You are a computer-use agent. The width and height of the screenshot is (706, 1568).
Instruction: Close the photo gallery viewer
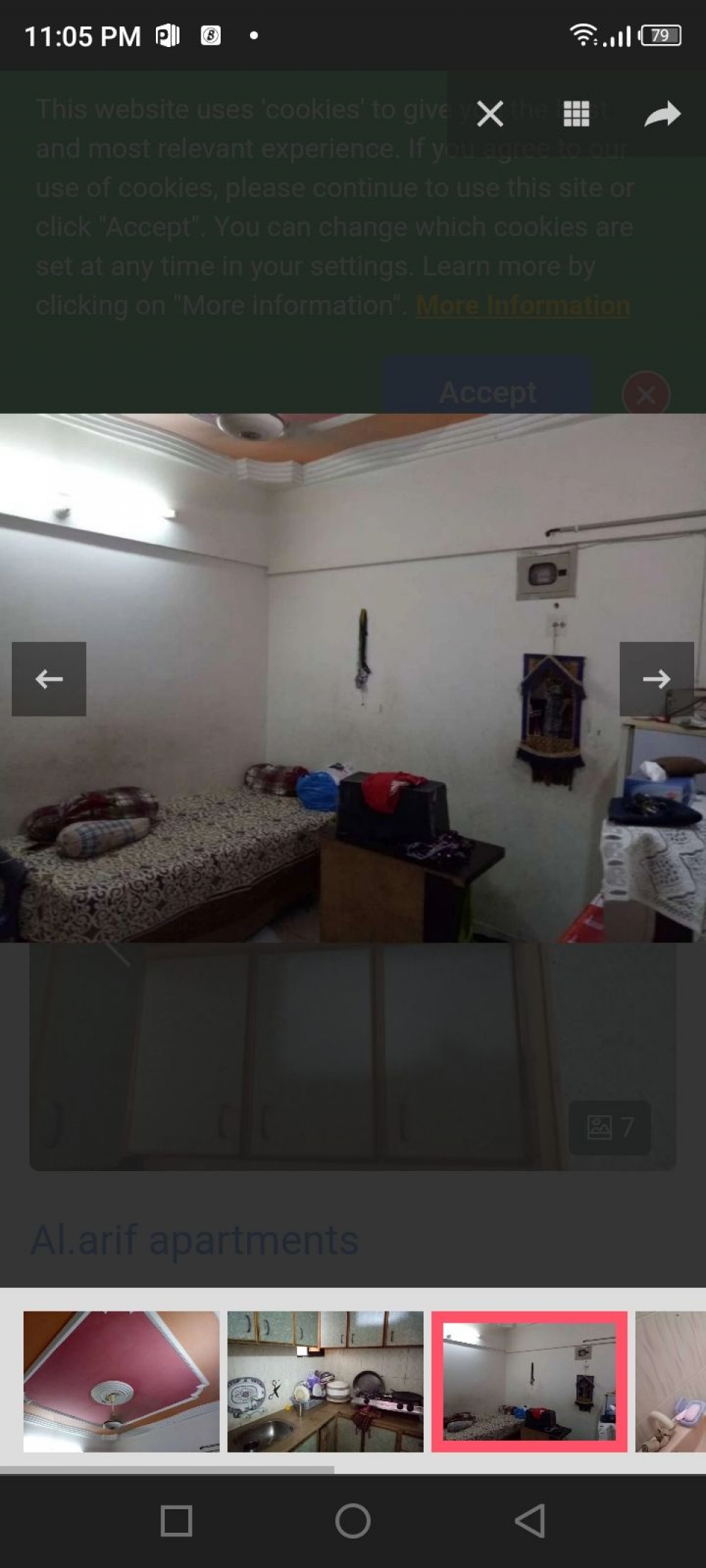pos(490,114)
